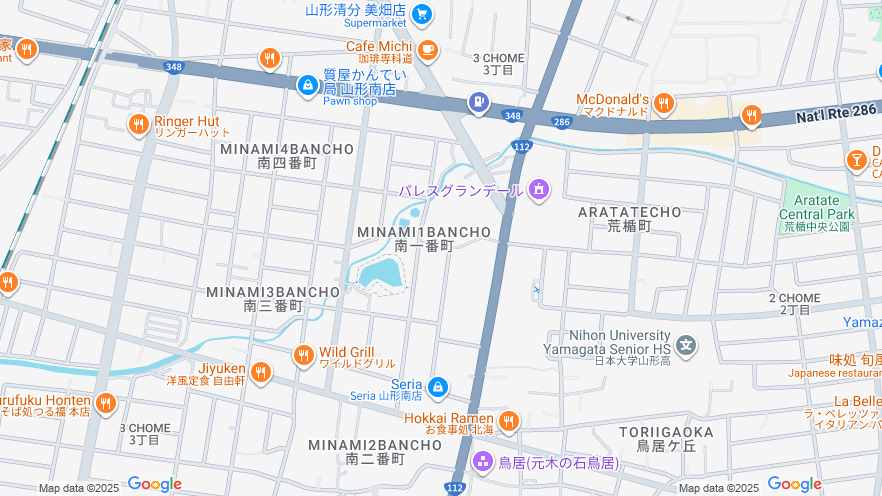Tap the supermarket cart marker
882x496 pixels.
(422, 14)
